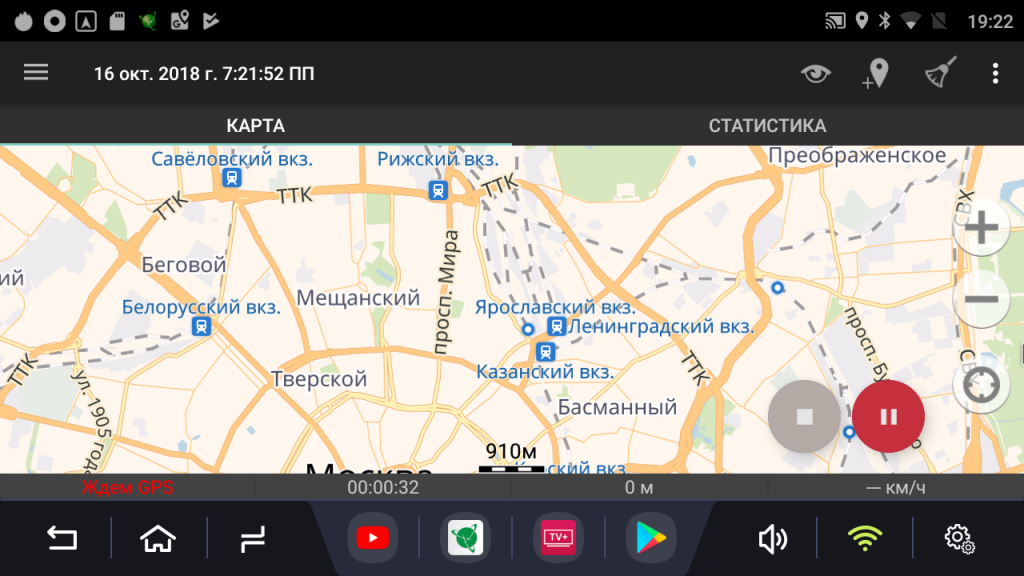Launch YouTube from the dock
The width and height of the screenshot is (1024, 576).
tap(372, 539)
